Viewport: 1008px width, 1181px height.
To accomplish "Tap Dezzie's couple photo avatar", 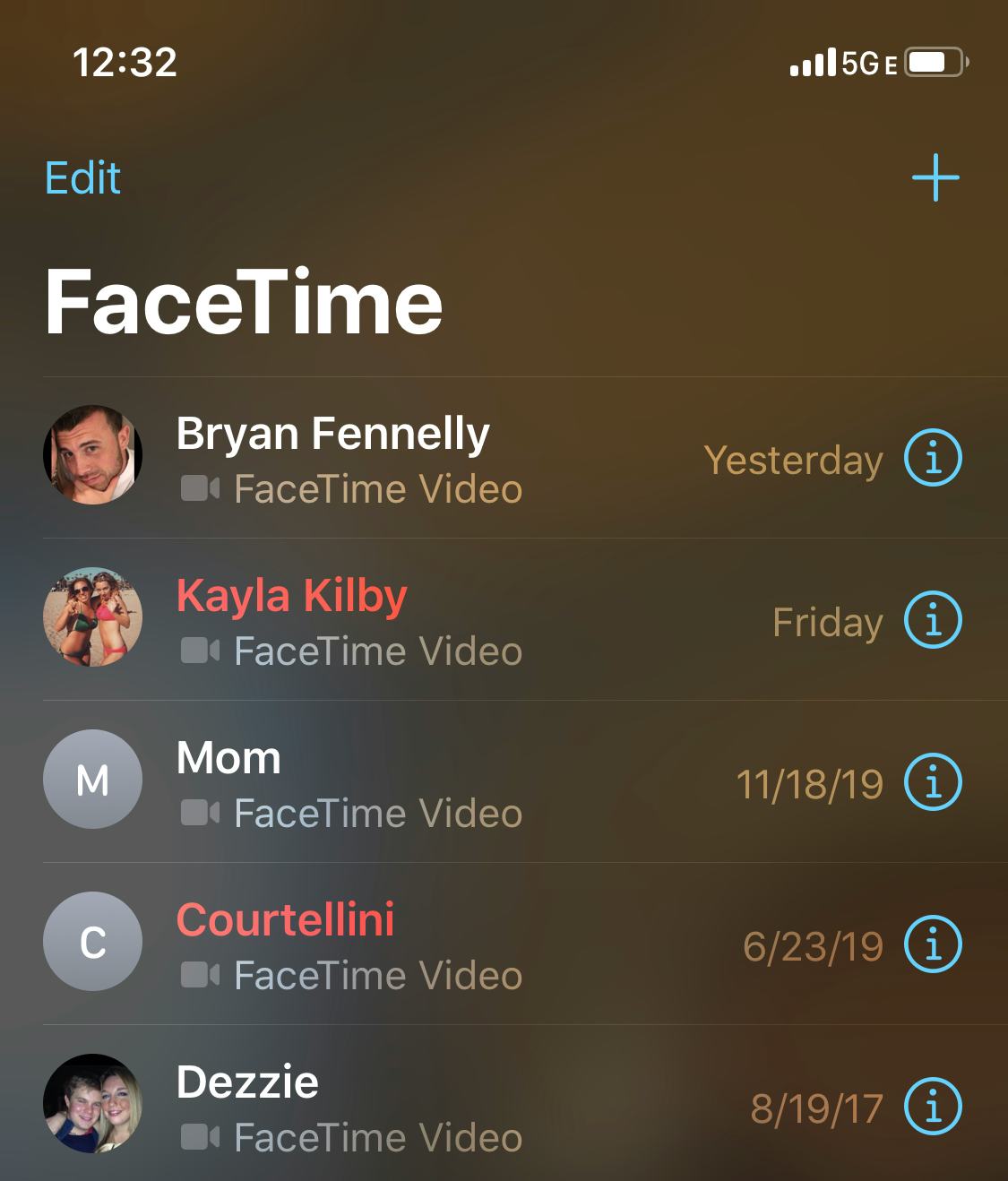I will [x=92, y=1104].
